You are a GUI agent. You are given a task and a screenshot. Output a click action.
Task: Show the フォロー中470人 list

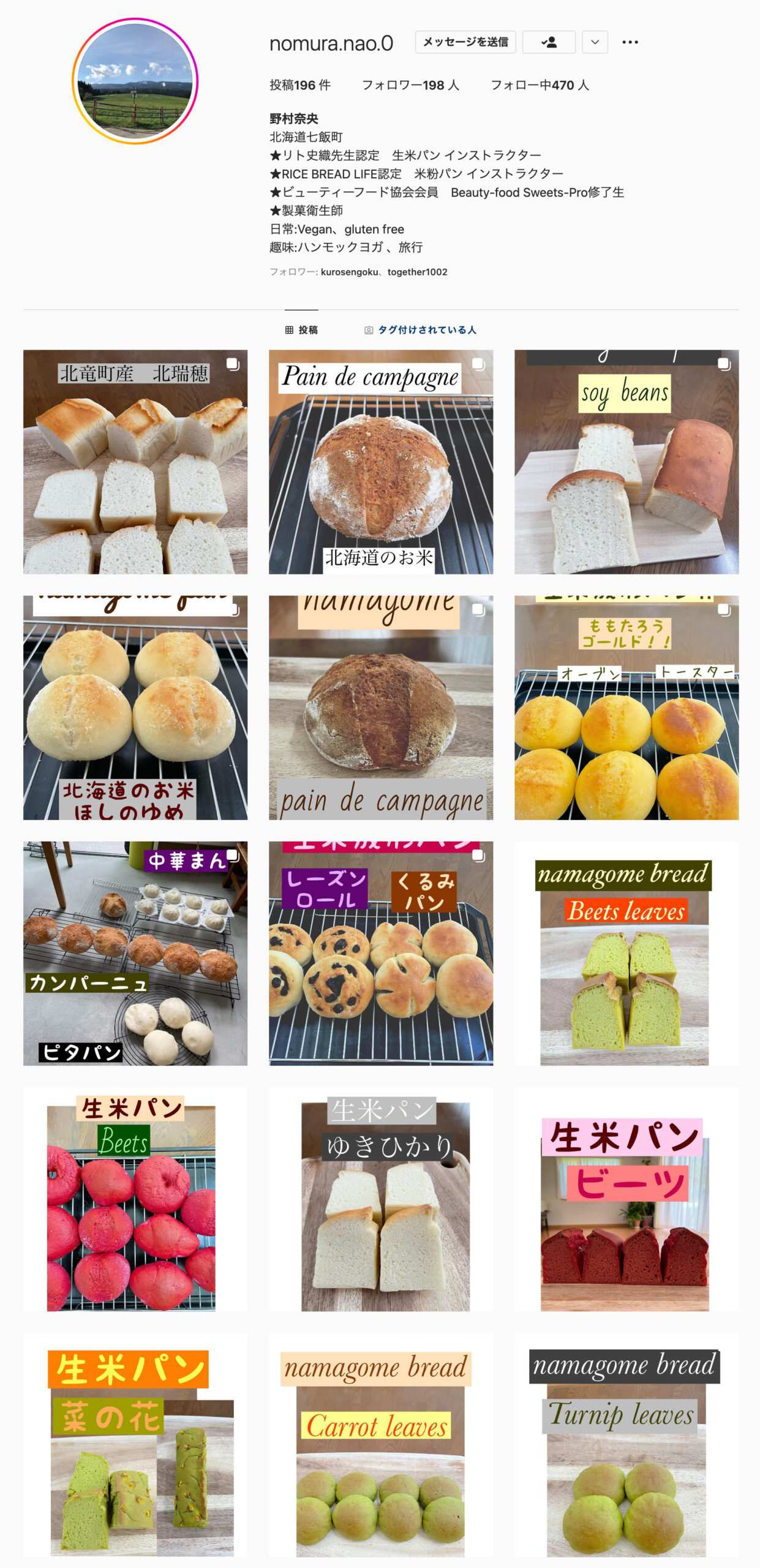pyautogui.click(x=540, y=85)
